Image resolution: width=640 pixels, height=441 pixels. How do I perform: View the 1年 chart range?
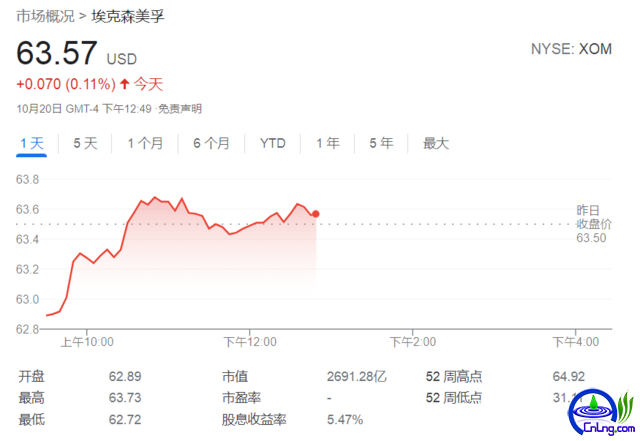327,144
